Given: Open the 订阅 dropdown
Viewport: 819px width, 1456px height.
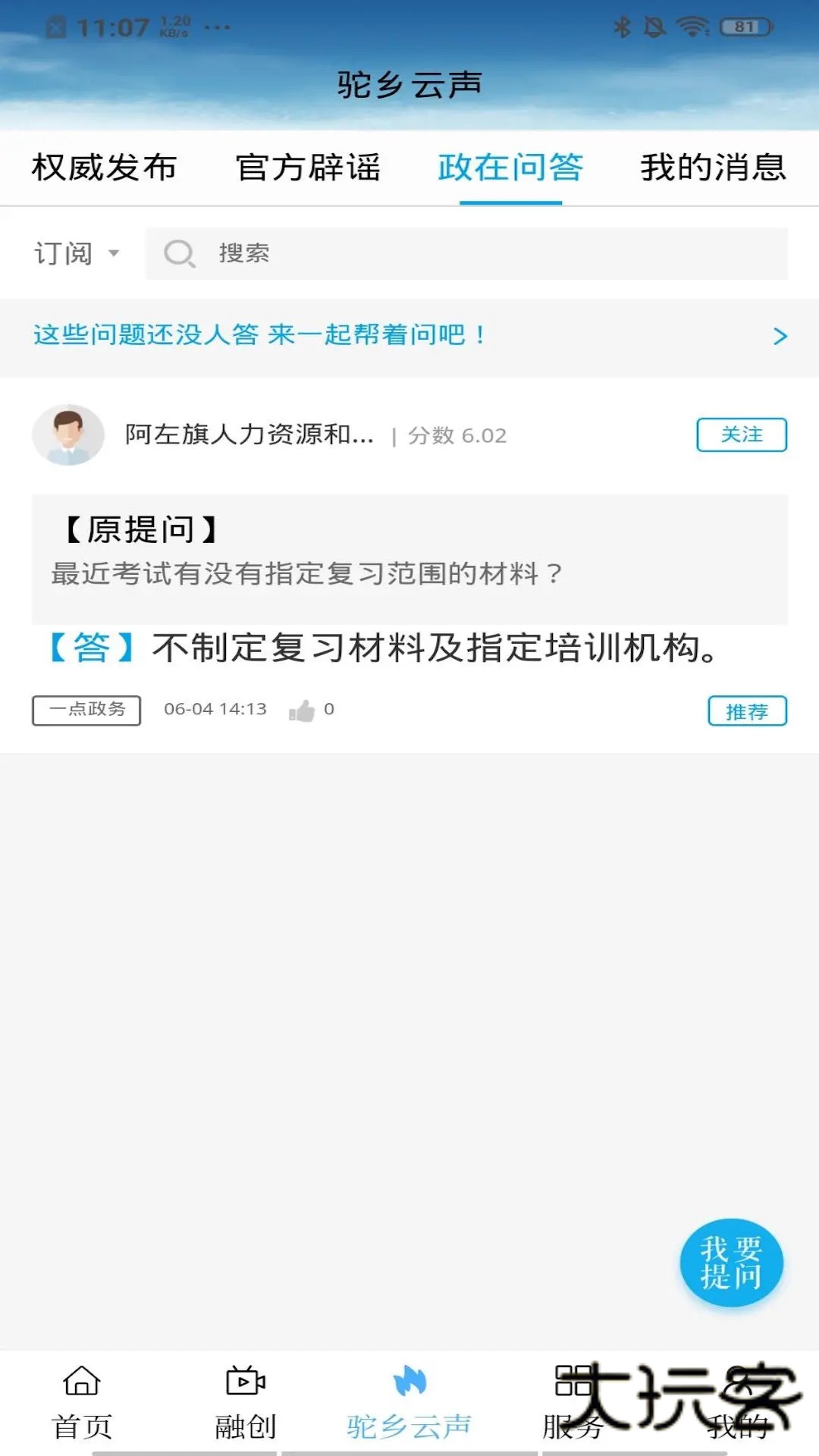Looking at the screenshot, I should click(x=76, y=253).
